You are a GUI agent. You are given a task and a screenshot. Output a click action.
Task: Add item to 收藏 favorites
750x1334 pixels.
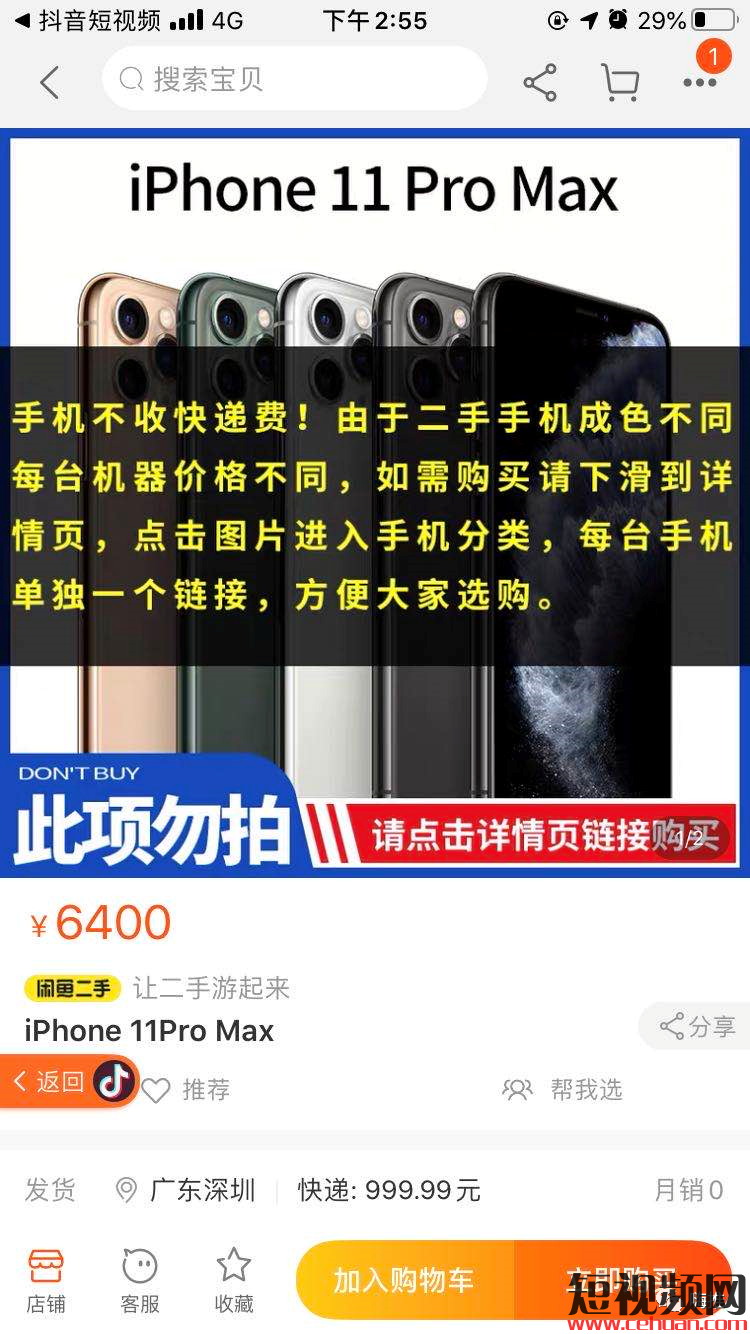point(234,1280)
